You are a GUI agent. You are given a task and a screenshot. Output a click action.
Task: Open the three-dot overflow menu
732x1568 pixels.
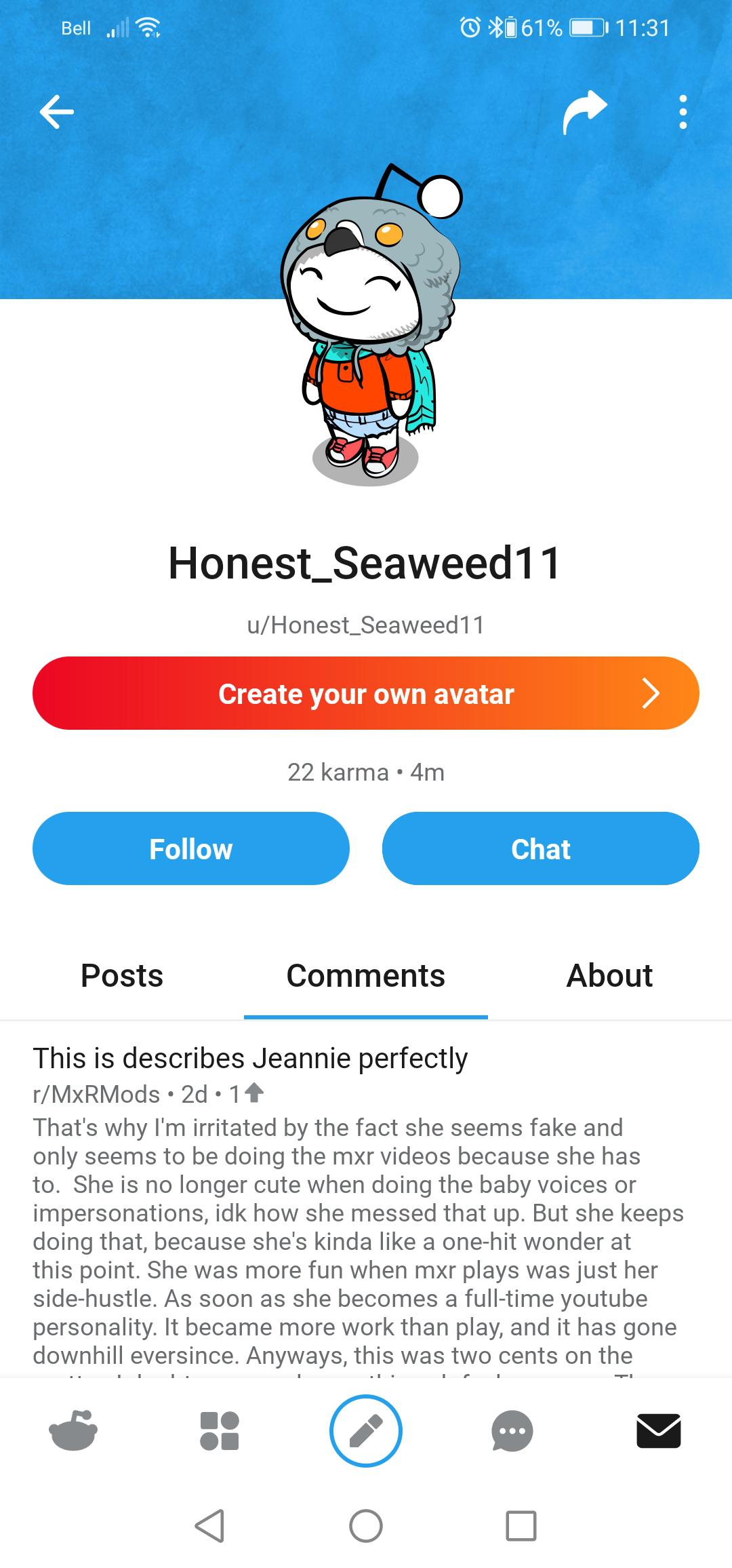pos(683,112)
